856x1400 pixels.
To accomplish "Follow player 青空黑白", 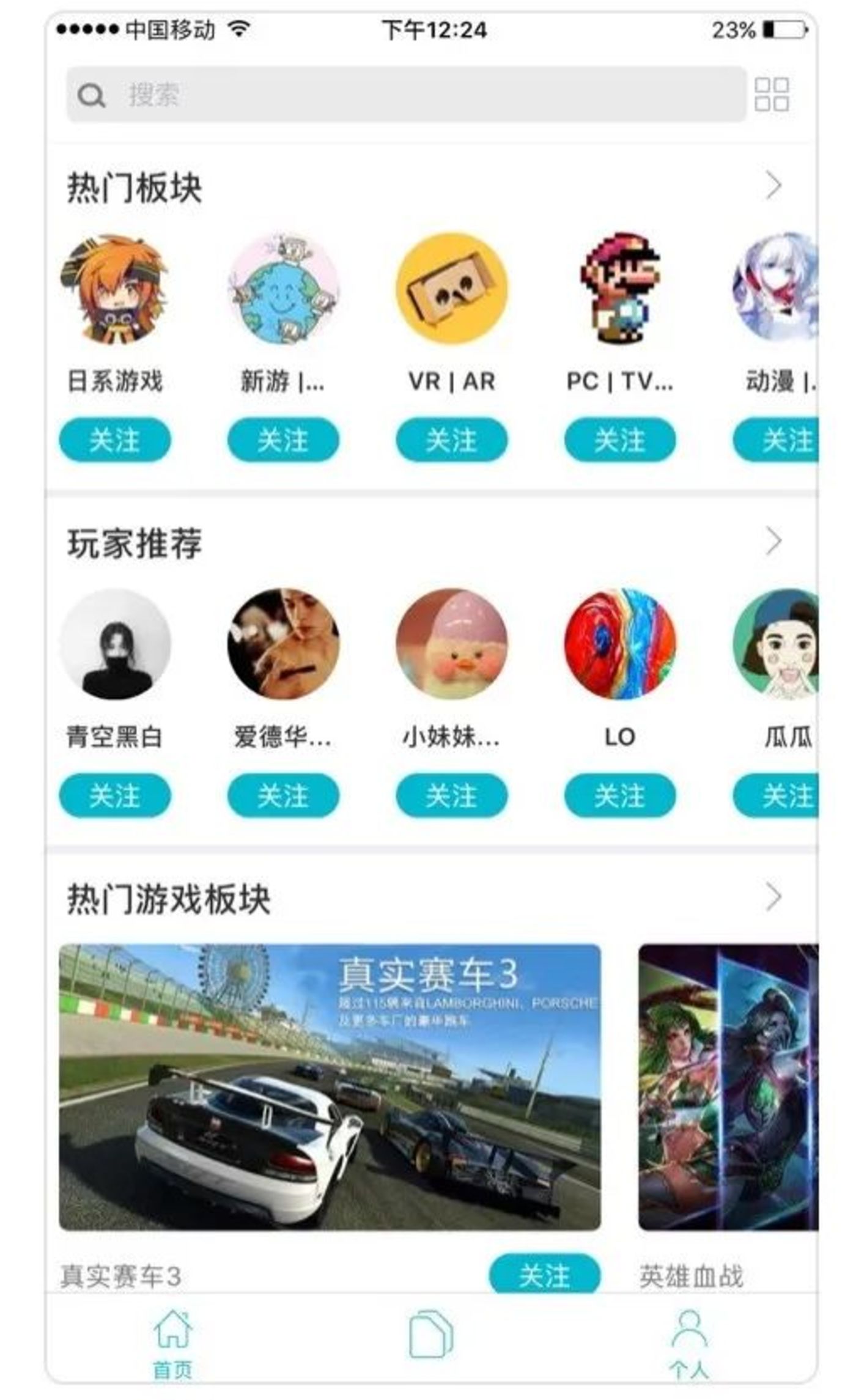I will [115, 795].
